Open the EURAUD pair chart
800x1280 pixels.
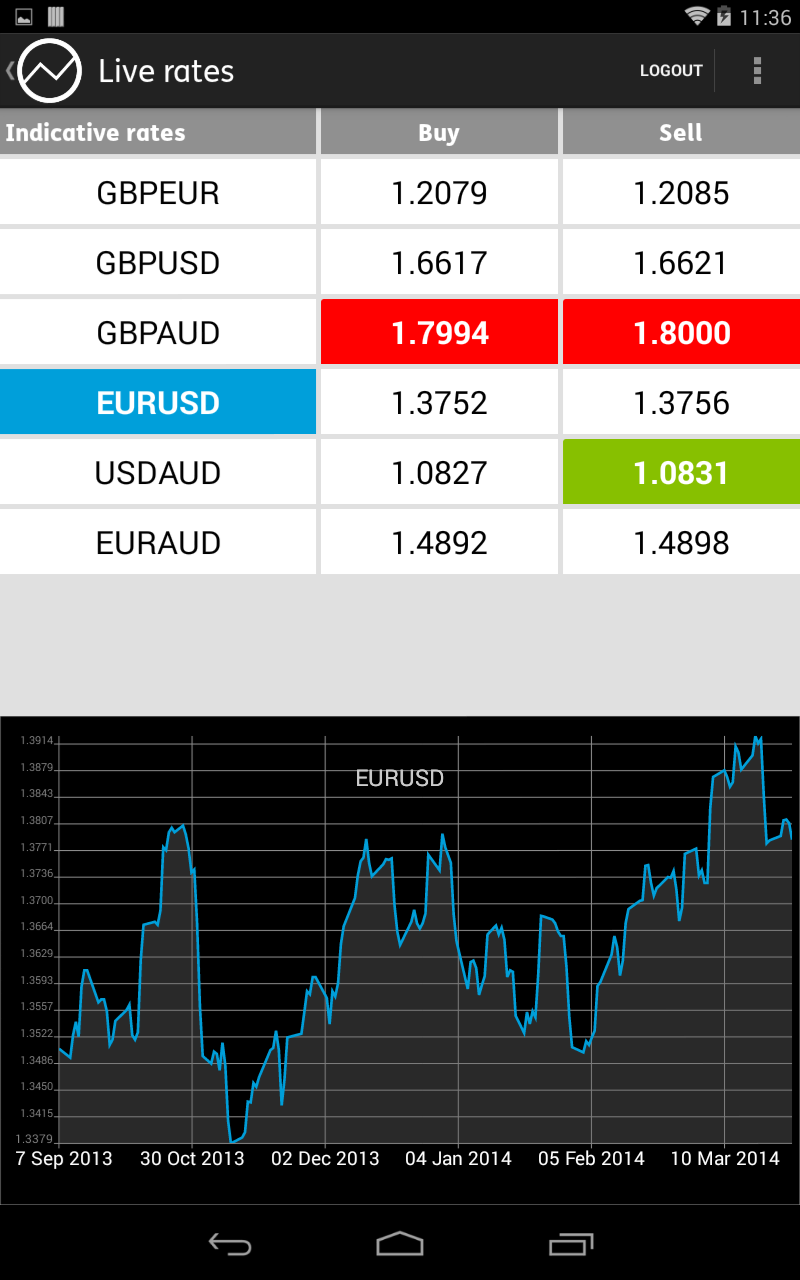click(x=158, y=543)
